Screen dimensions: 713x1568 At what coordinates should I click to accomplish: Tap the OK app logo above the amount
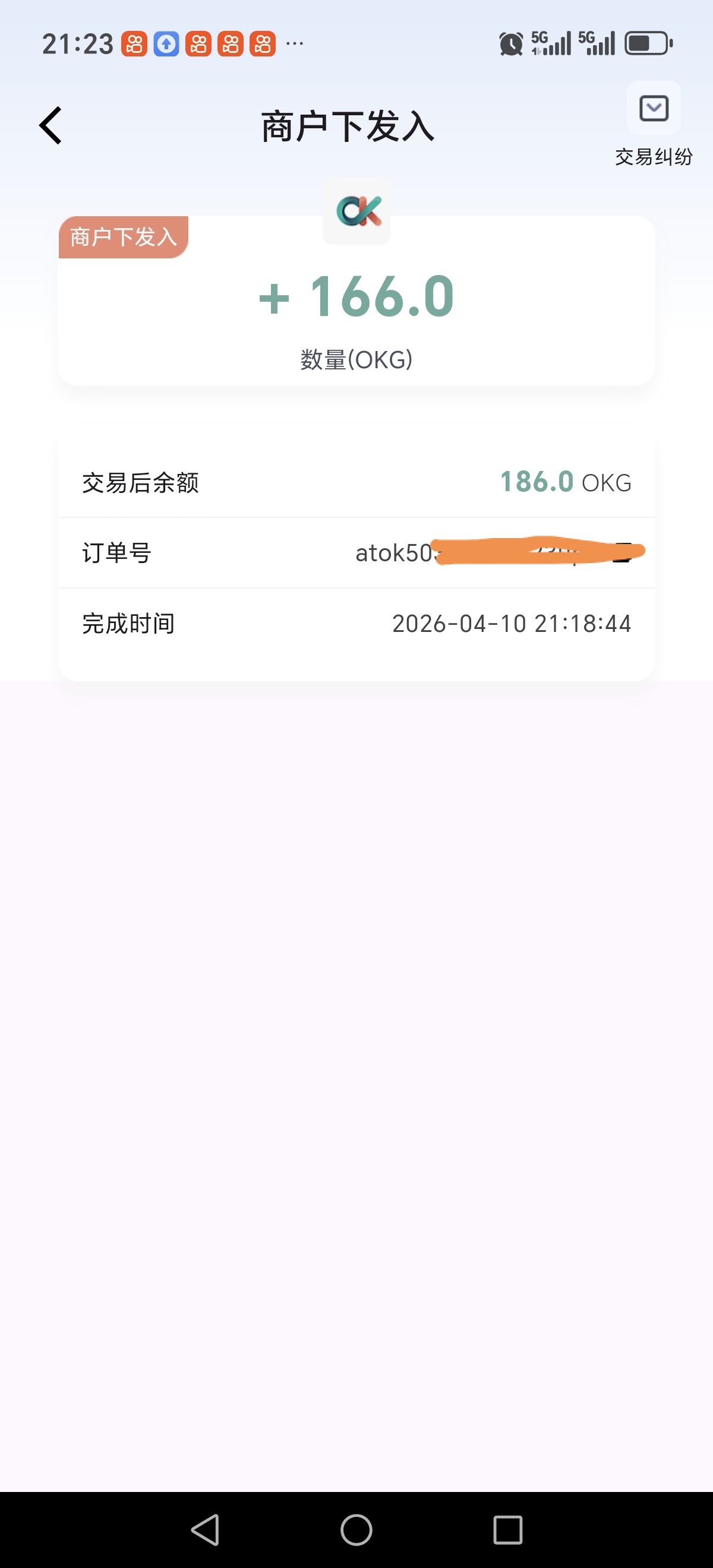(356, 213)
